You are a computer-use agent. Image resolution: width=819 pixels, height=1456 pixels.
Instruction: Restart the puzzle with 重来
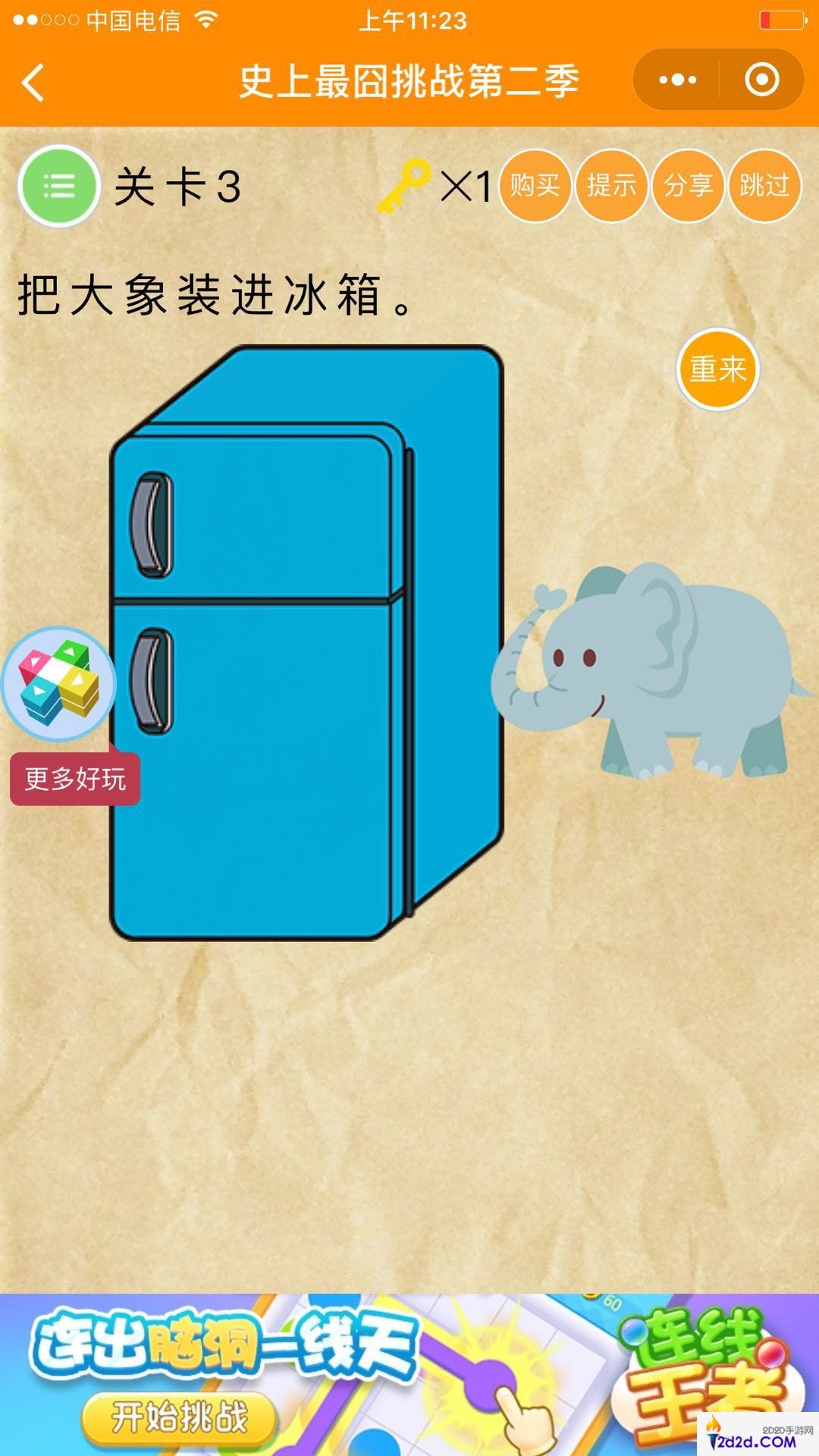point(717,369)
